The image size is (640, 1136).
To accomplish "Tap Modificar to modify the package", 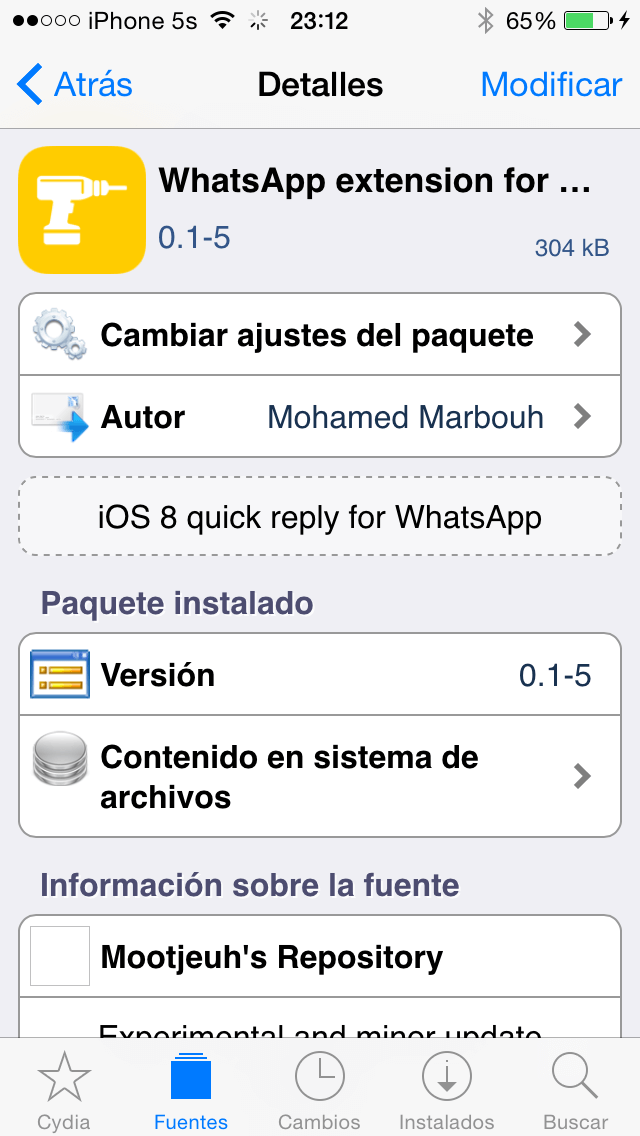I will 551,85.
